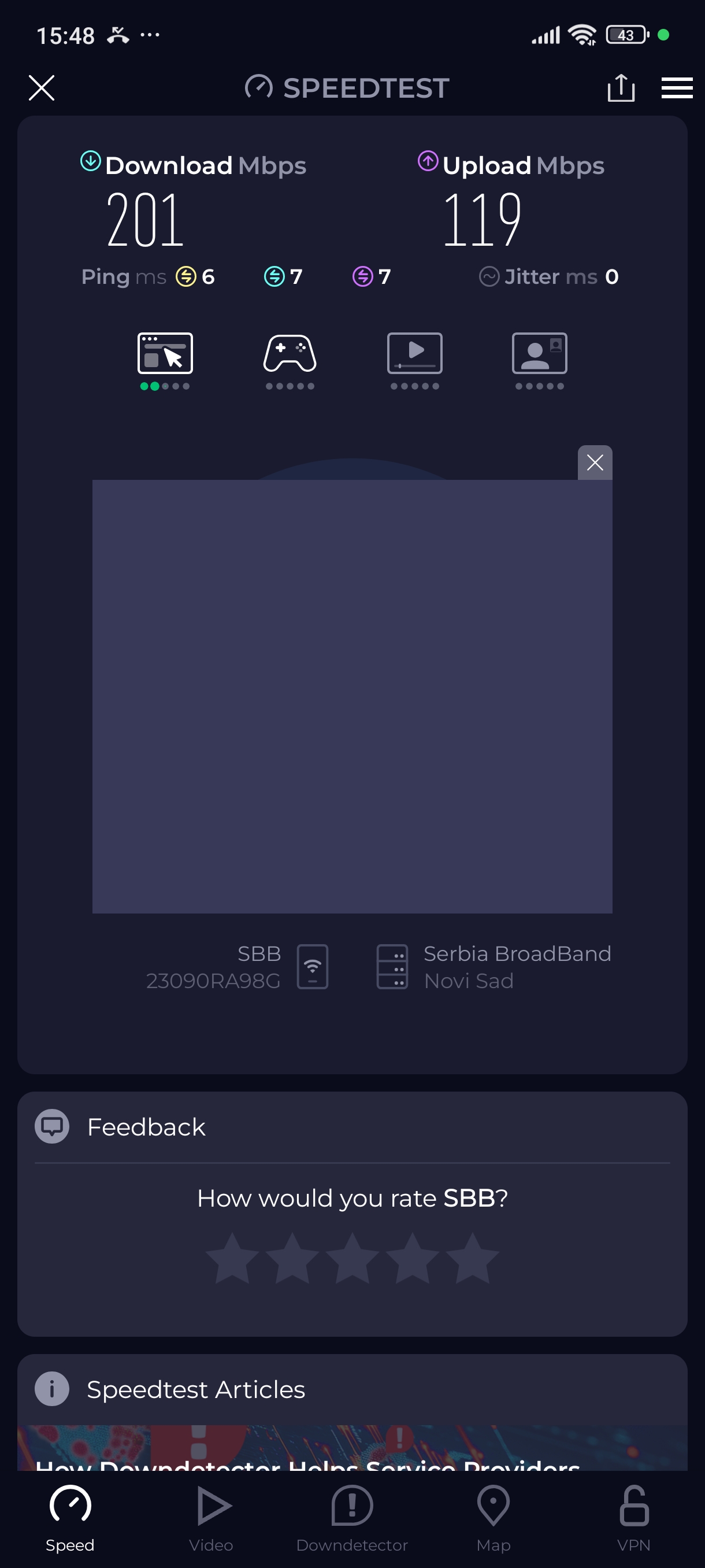Open the web browsing experience score
The width and height of the screenshot is (705, 1568).
pos(165,359)
